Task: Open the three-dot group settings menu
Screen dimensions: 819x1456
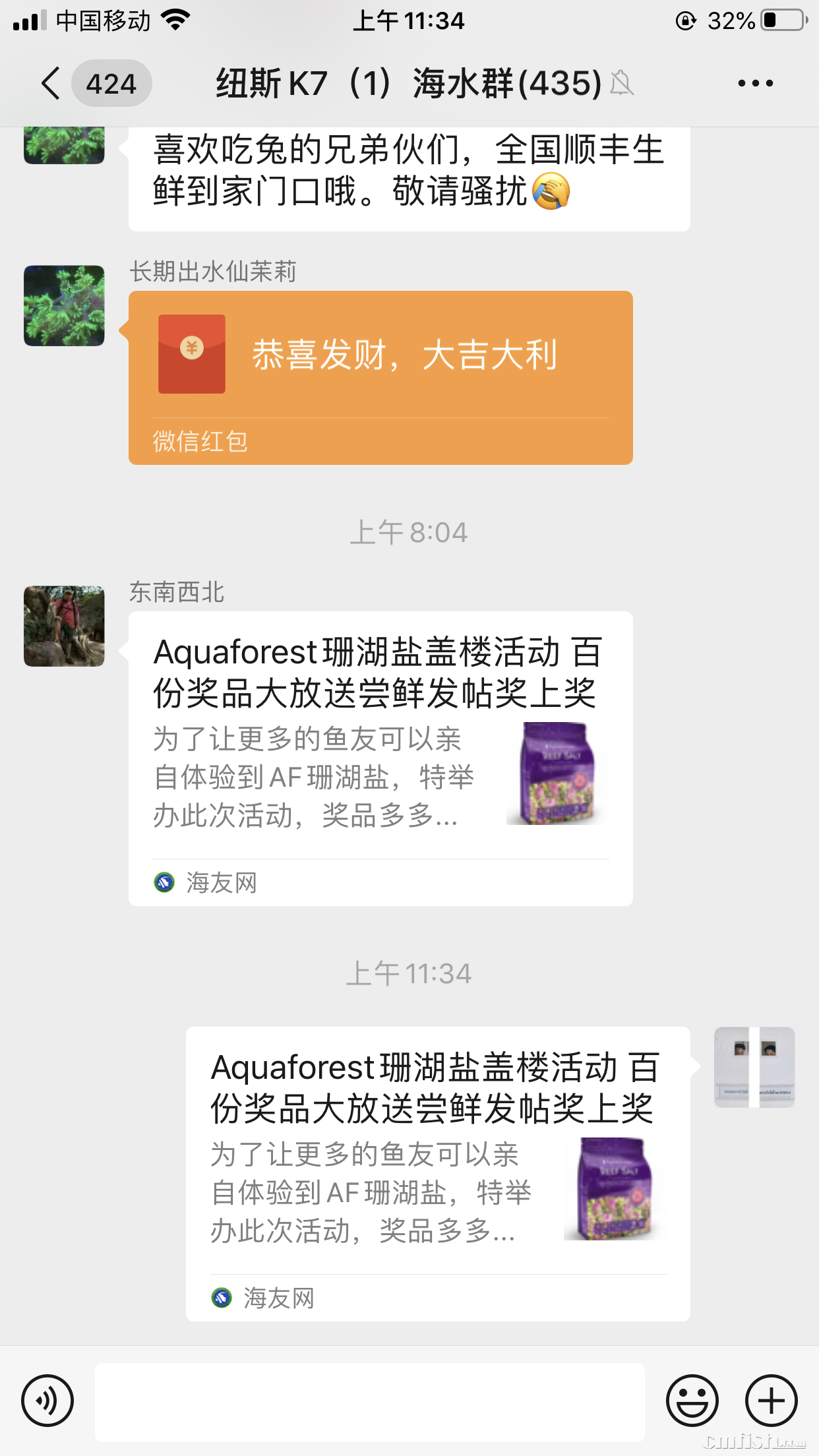Action: (x=755, y=83)
